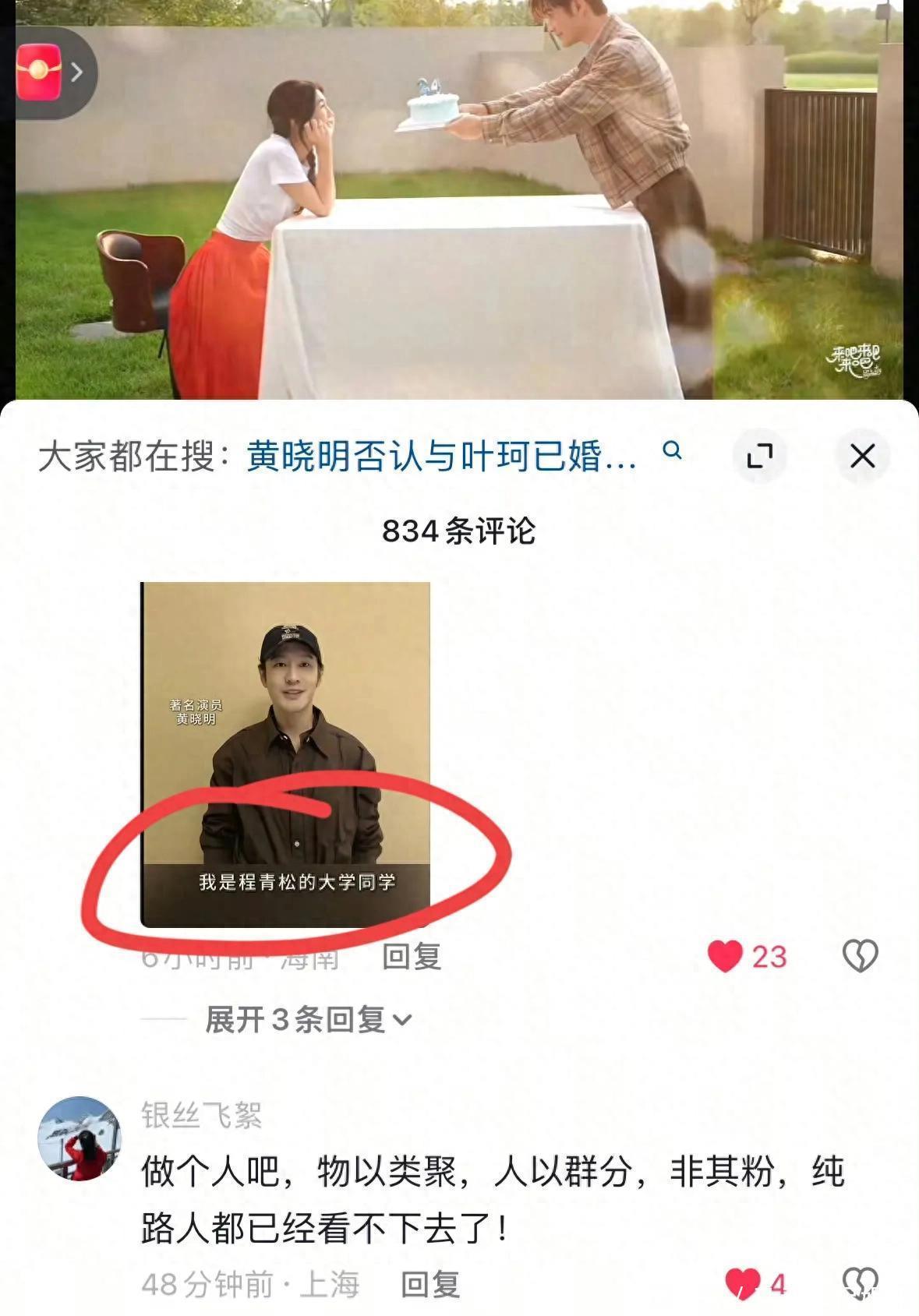Like 银丝飞絮's comment
Viewport: 919px width, 1316px height.
tap(742, 1285)
